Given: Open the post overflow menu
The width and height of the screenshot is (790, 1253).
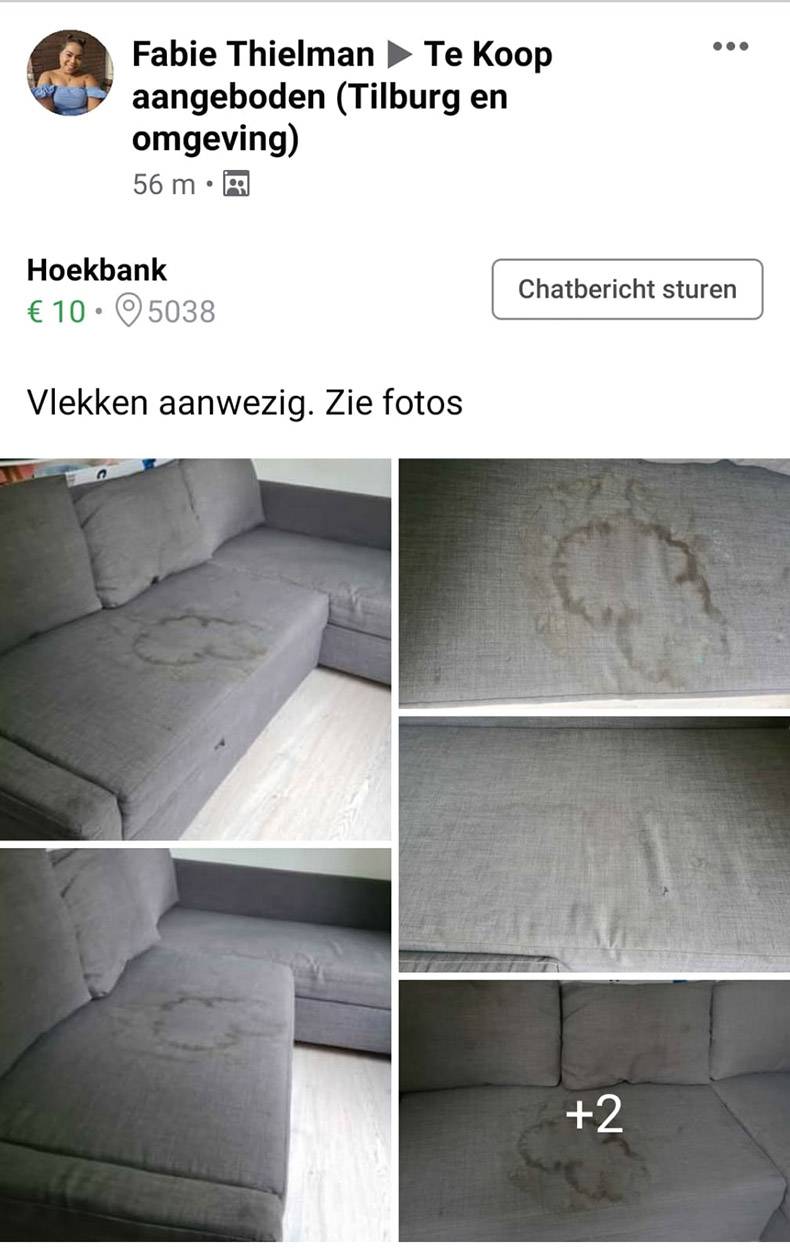Looking at the screenshot, I should (730, 46).
